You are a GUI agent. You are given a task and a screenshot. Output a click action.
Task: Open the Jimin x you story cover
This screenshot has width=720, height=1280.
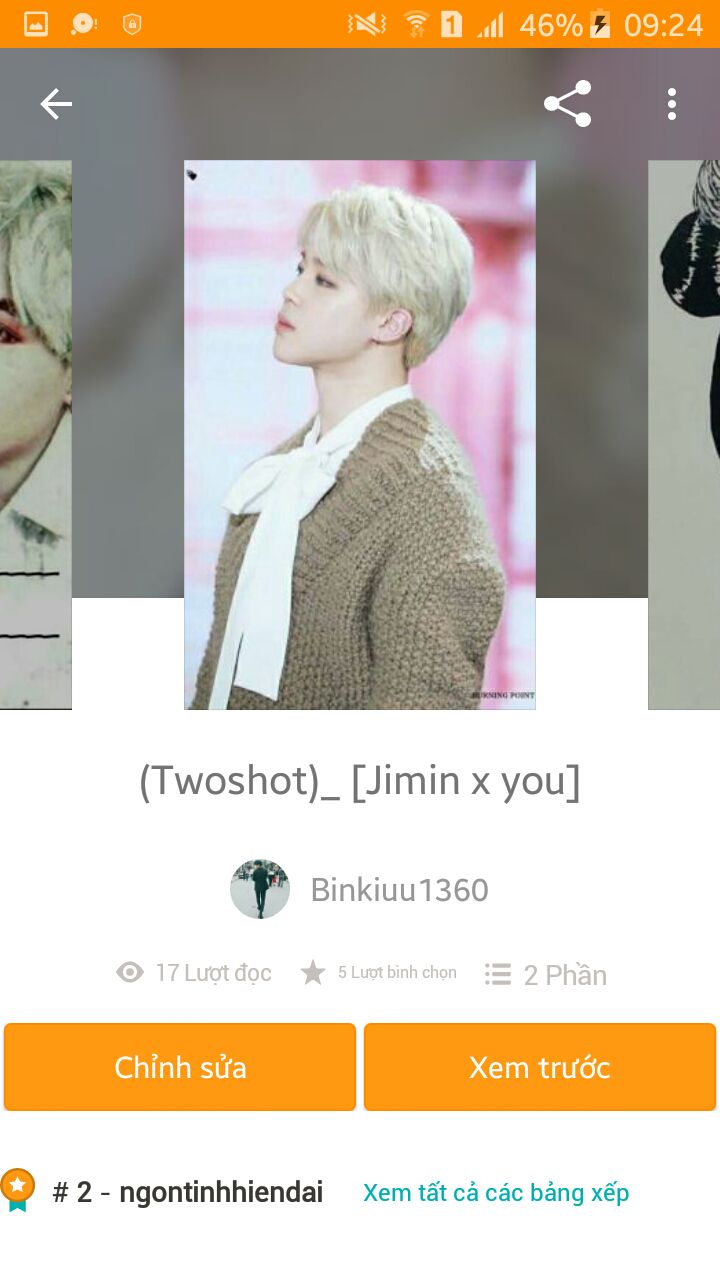[x=360, y=435]
